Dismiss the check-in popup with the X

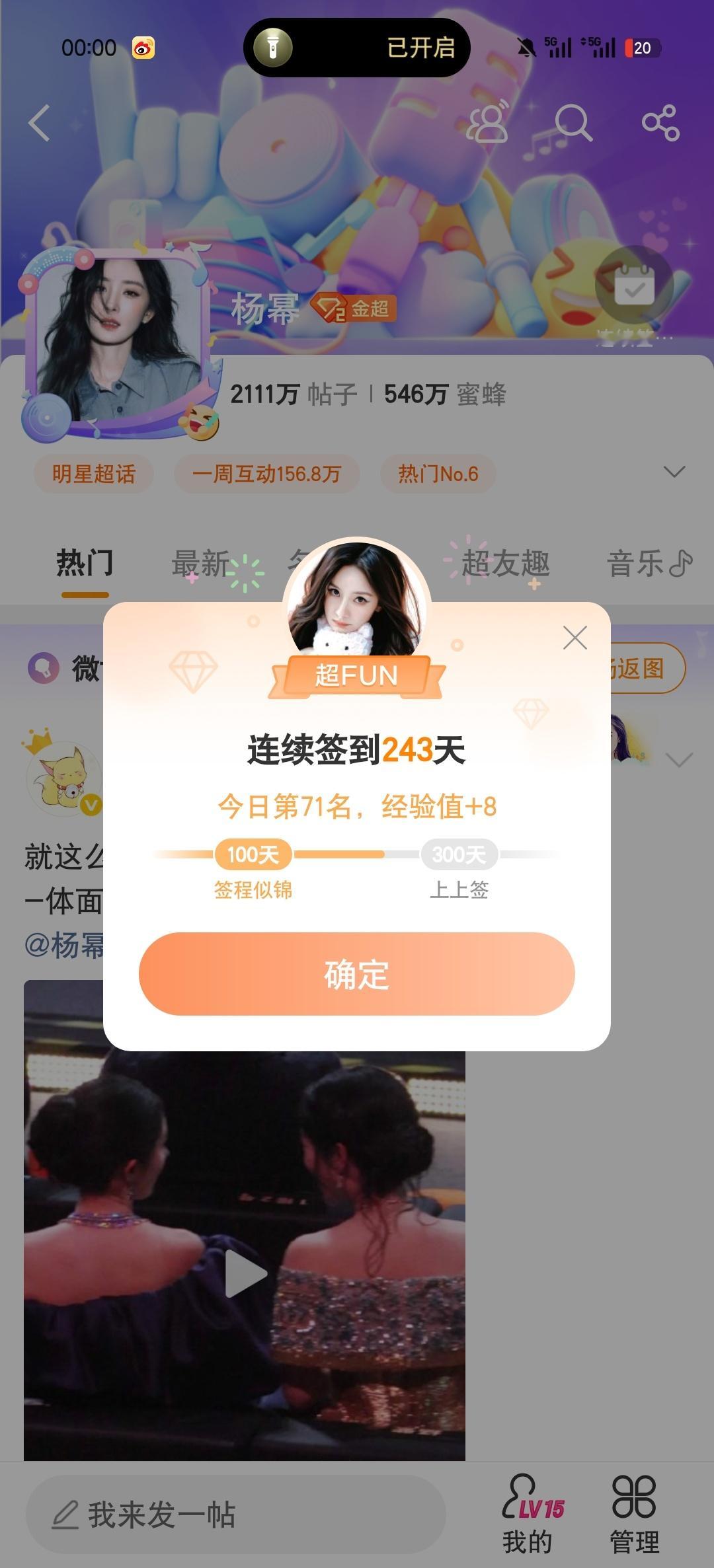pyautogui.click(x=575, y=637)
